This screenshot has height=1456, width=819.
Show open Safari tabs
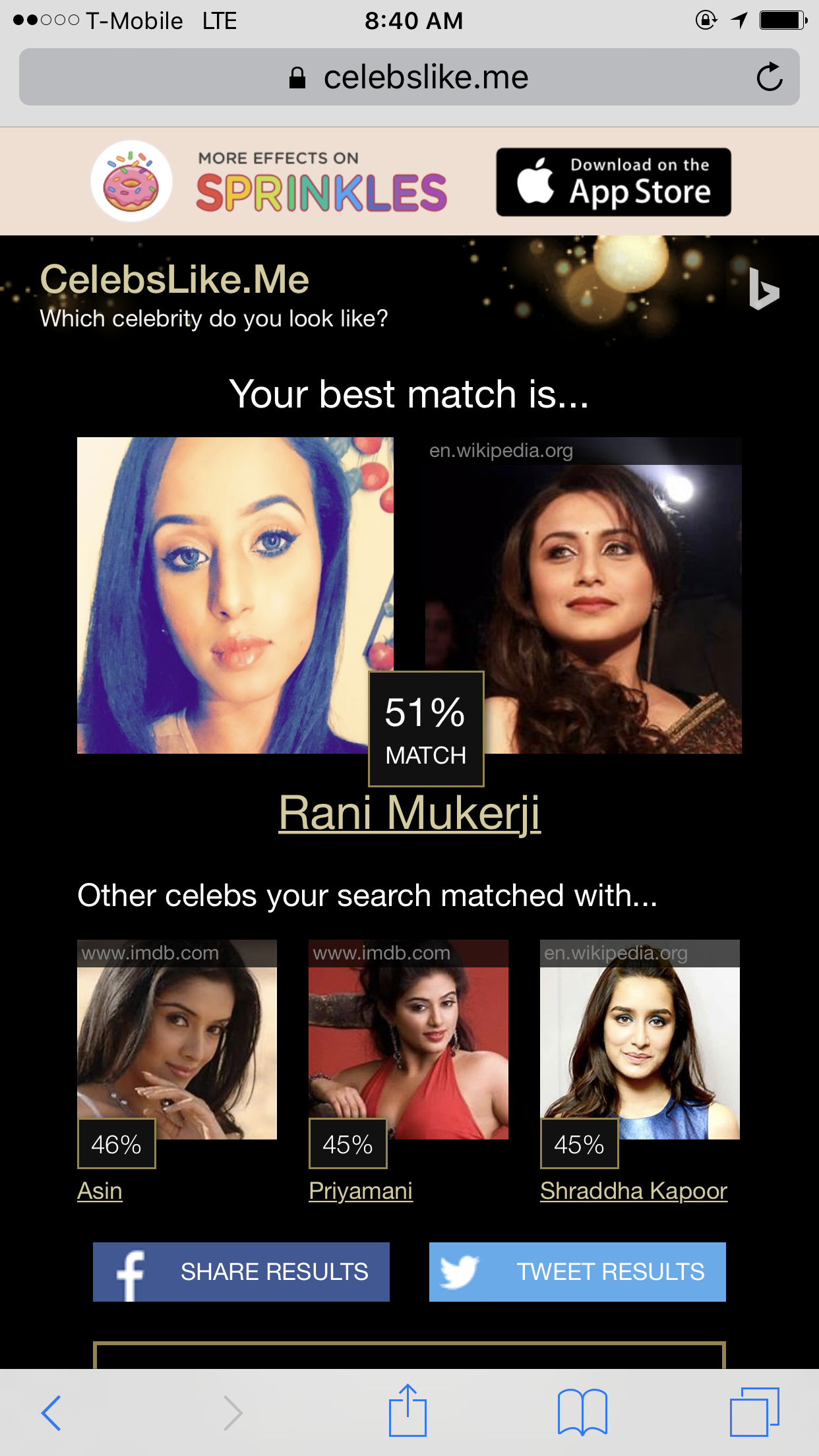(x=754, y=1412)
